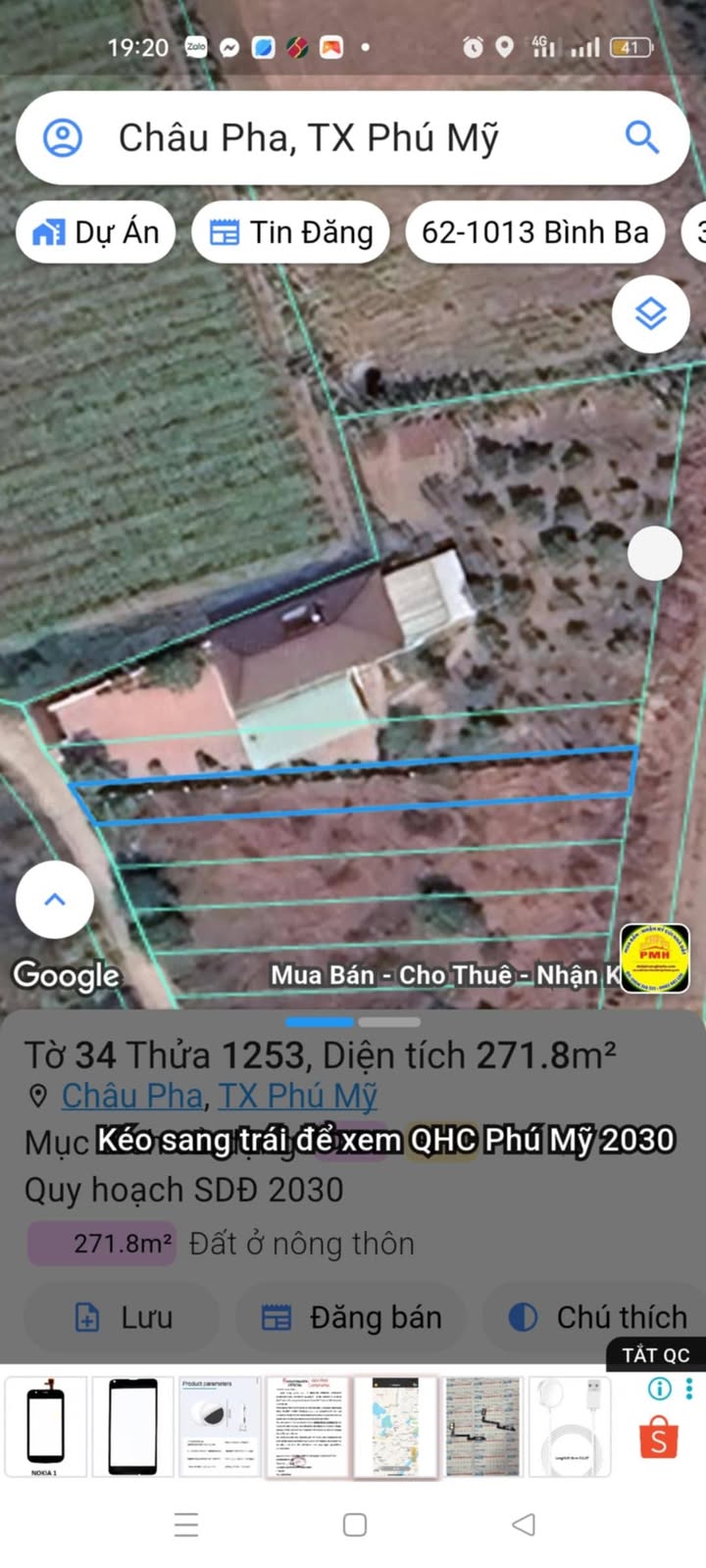Image resolution: width=706 pixels, height=1568 pixels.
Task: Open the Nokia 1 screen ad thumbnail
Action: coord(45,1426)
